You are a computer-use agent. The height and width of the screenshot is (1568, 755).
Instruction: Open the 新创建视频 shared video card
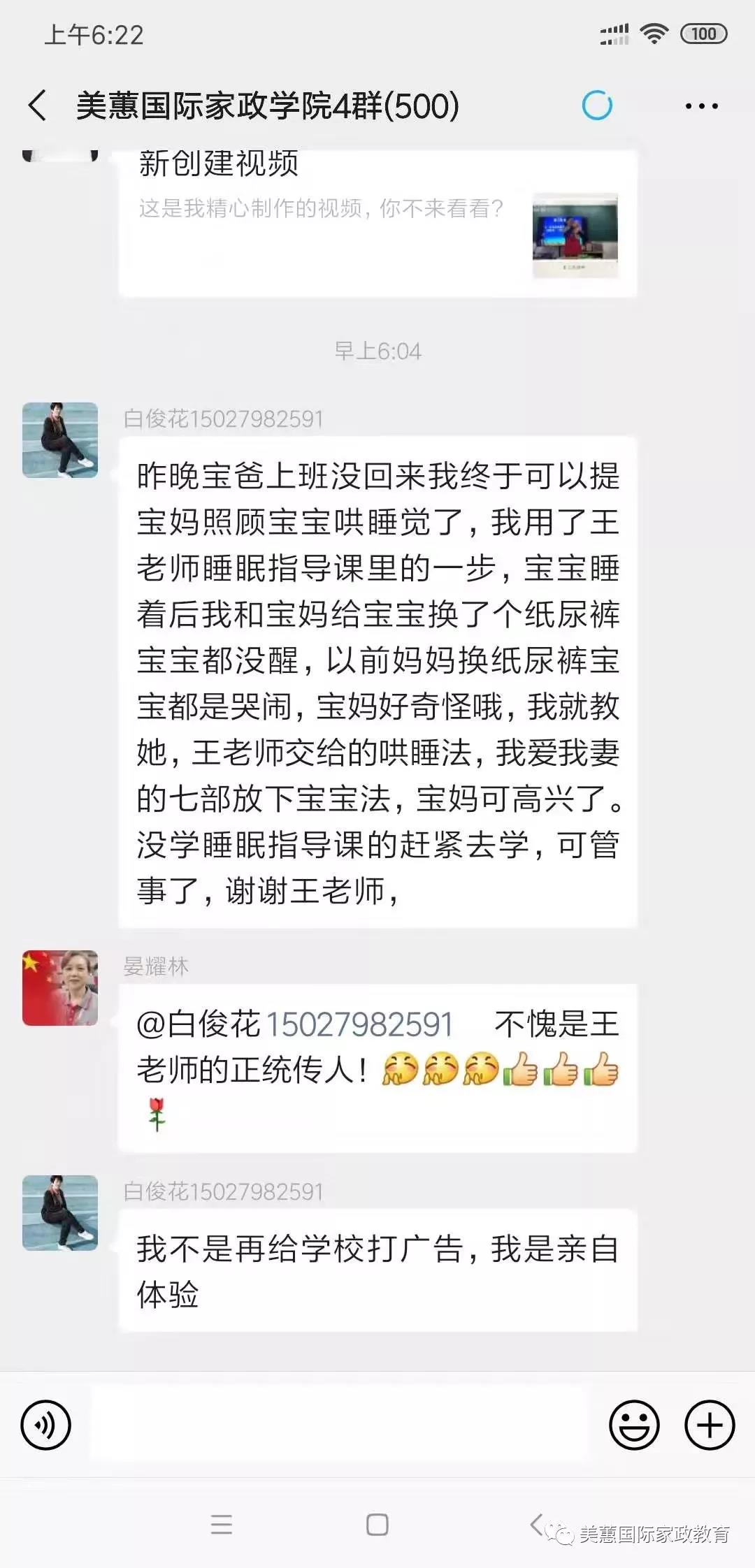[377, 224]
